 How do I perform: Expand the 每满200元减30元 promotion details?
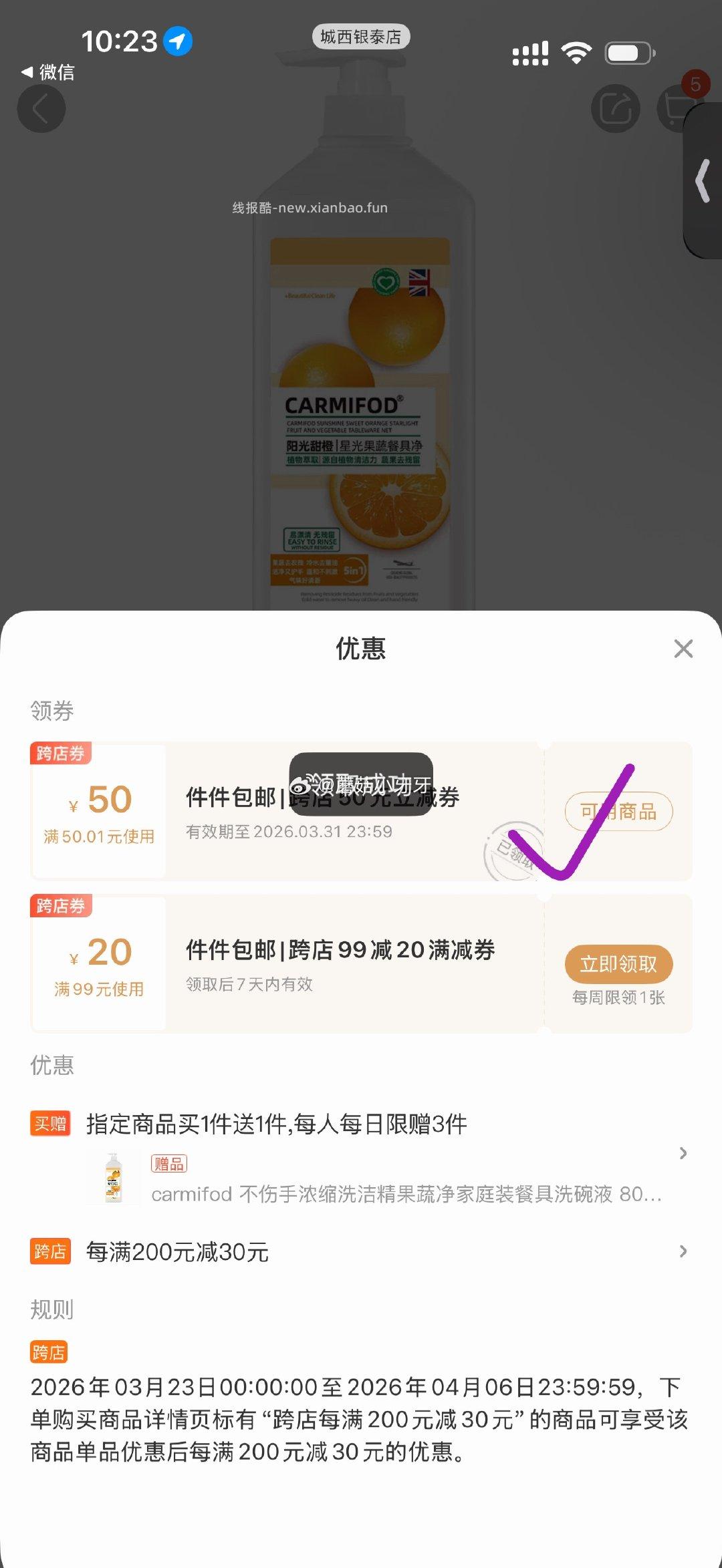tap(683, 1251)
